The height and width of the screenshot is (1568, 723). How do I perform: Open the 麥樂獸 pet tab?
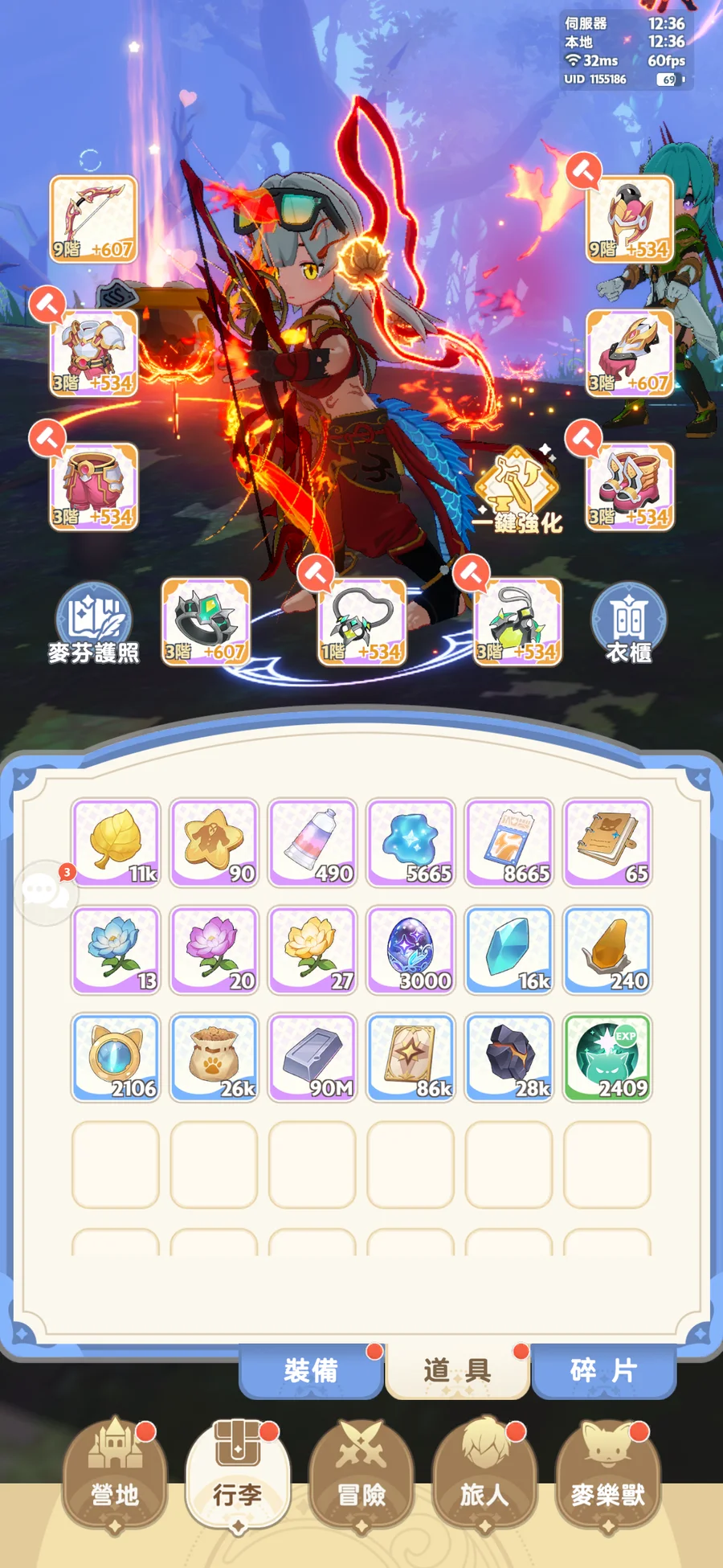click(x=607, y=1474)
